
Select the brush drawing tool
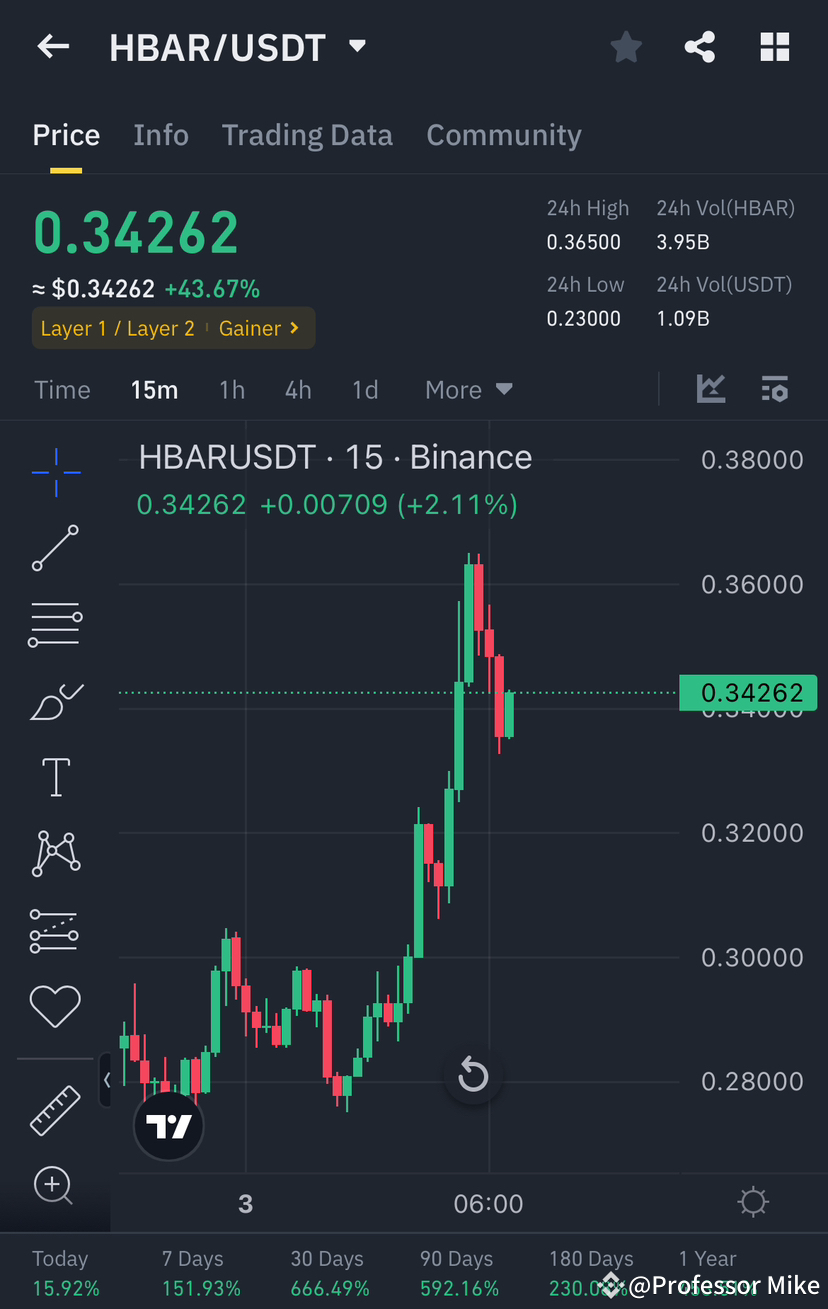(x=55, y=701)
